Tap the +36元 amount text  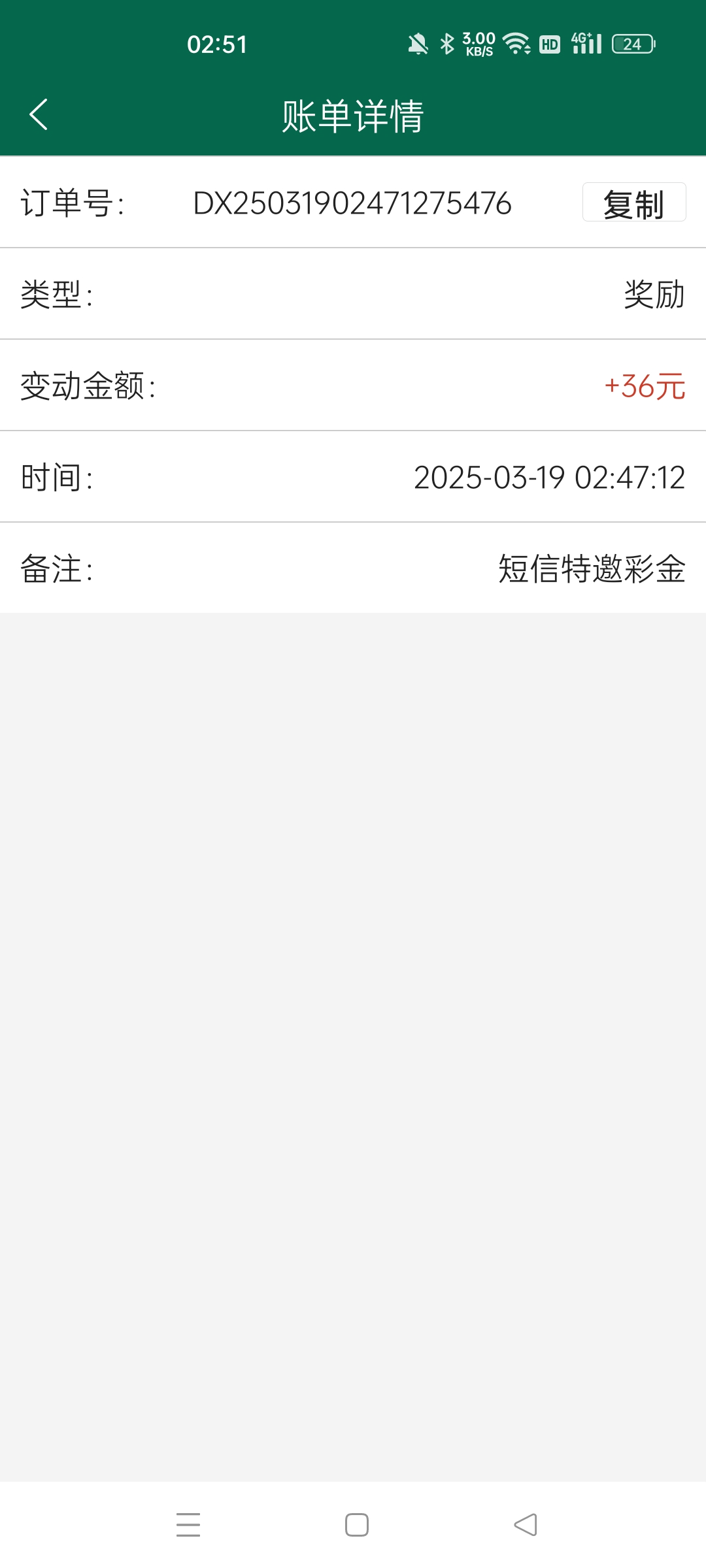pos(643,385)
